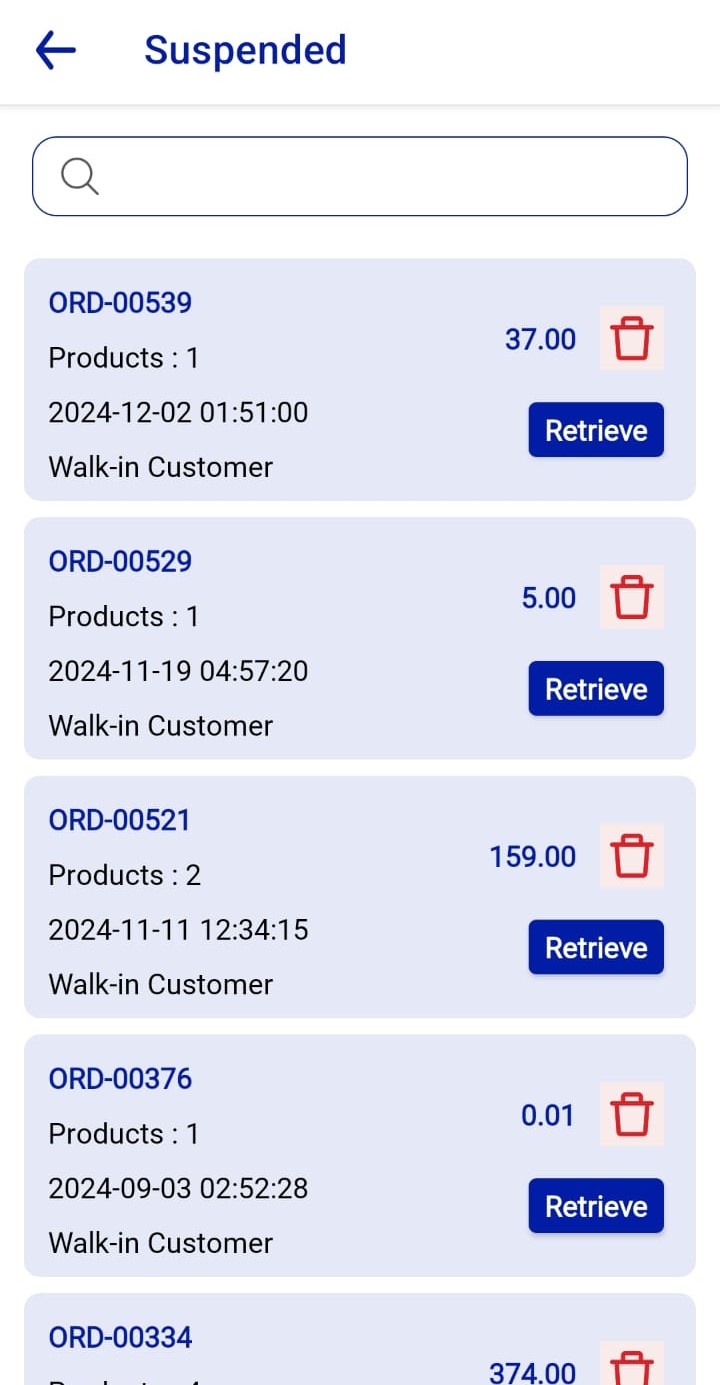Delete suspended order ORD-00529

pyautogui.click(x=631, y=597)
